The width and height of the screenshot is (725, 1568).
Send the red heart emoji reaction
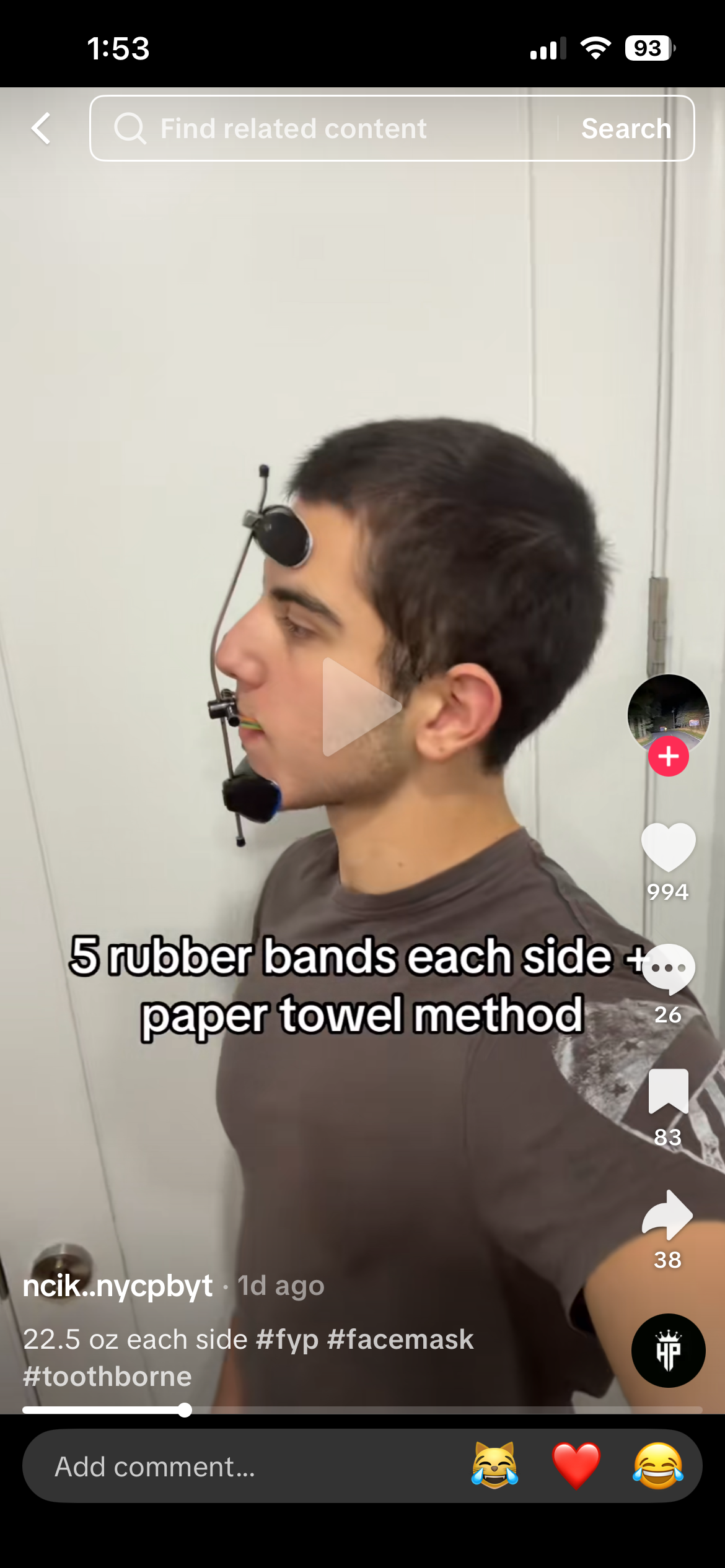click(x=576, y=1465)
